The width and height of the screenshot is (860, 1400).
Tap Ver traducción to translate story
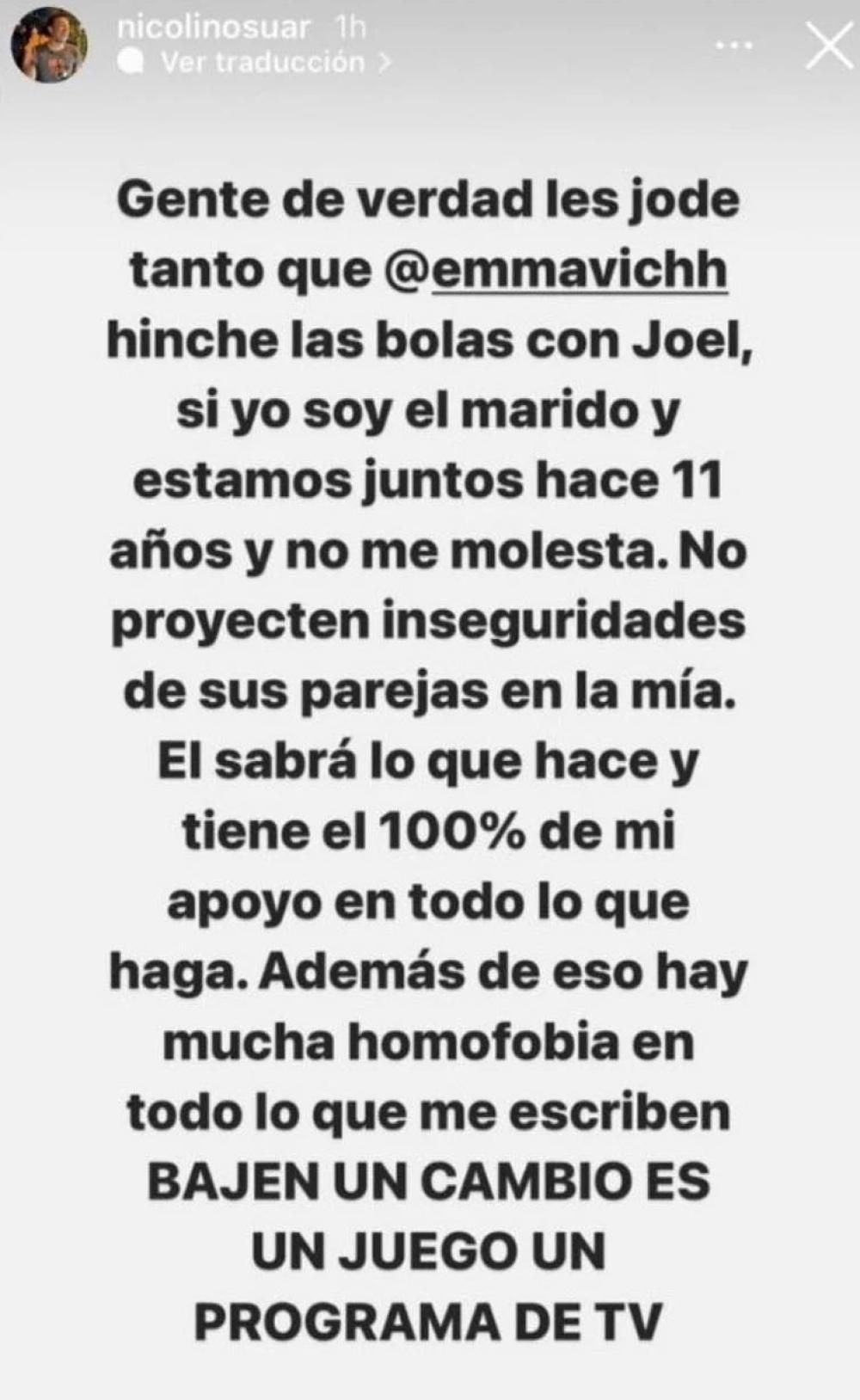tap(261, 62)
